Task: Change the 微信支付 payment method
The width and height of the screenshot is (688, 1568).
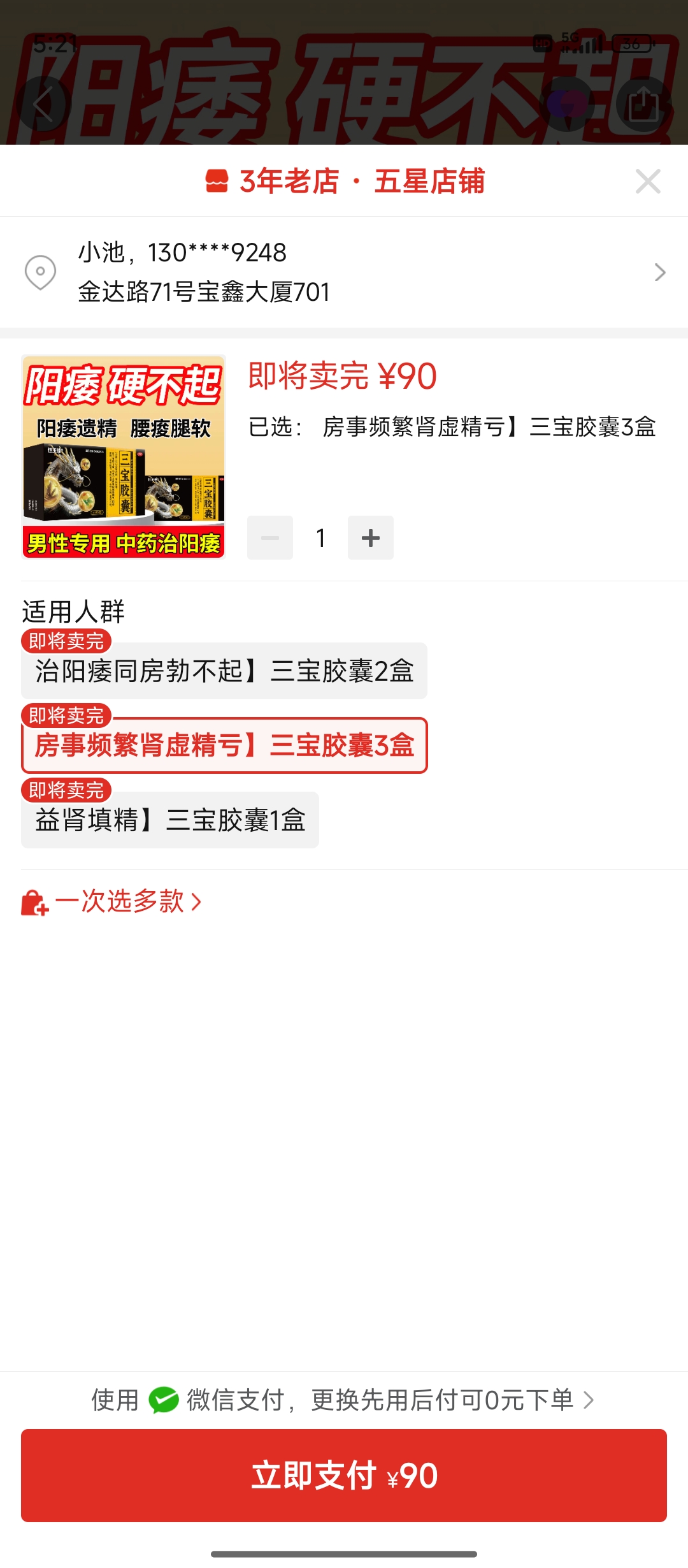Action: tap(344, 1400)
